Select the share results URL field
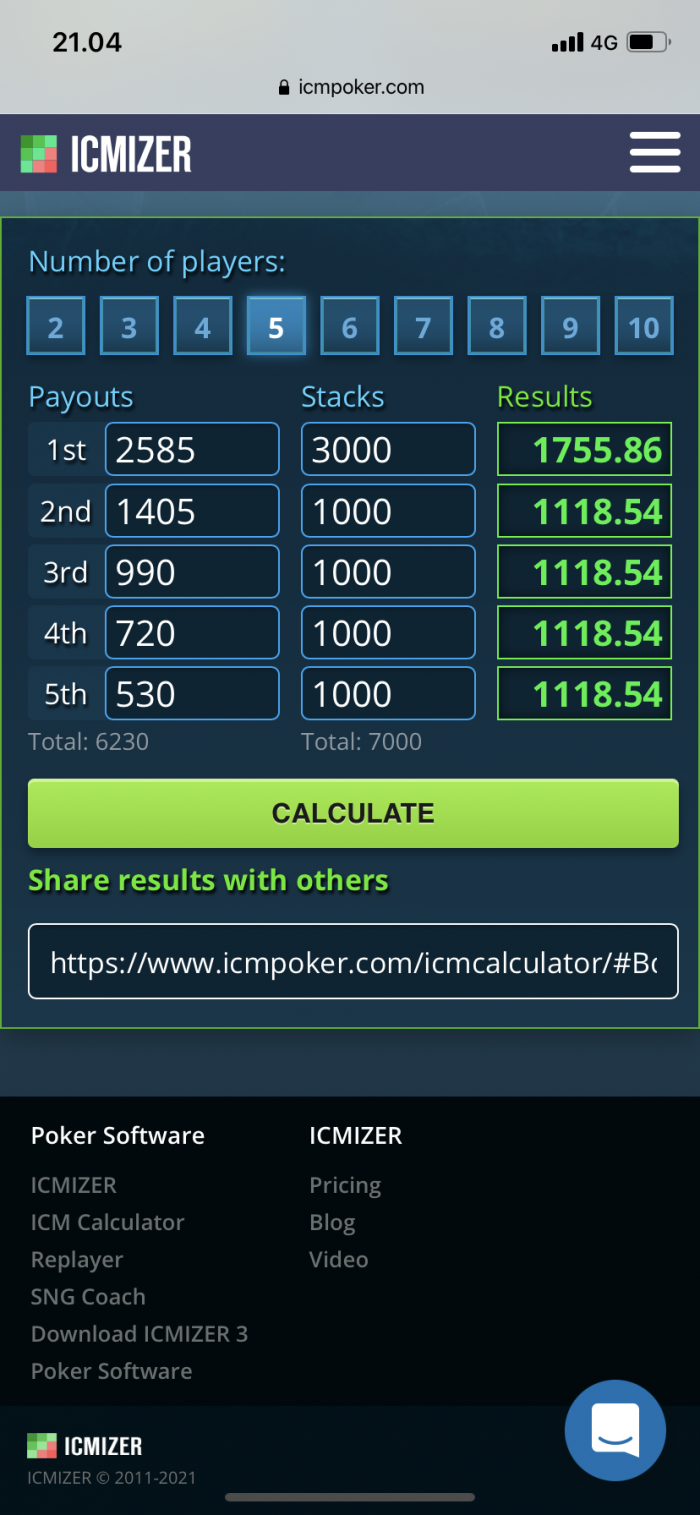This screenshot has height=1515, width=700. click(353, 962)
